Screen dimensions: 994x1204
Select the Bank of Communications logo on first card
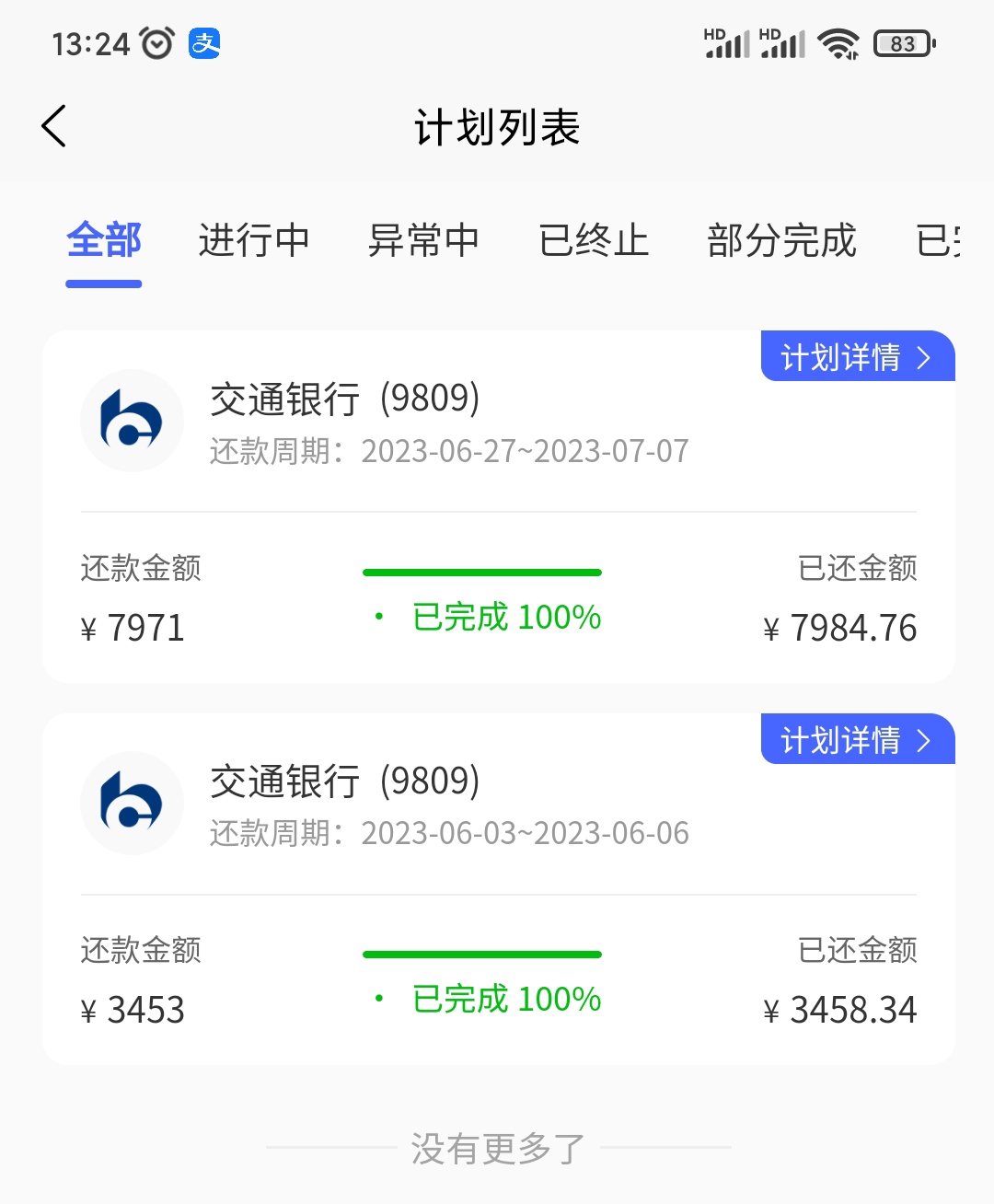(x=132, y=421)
